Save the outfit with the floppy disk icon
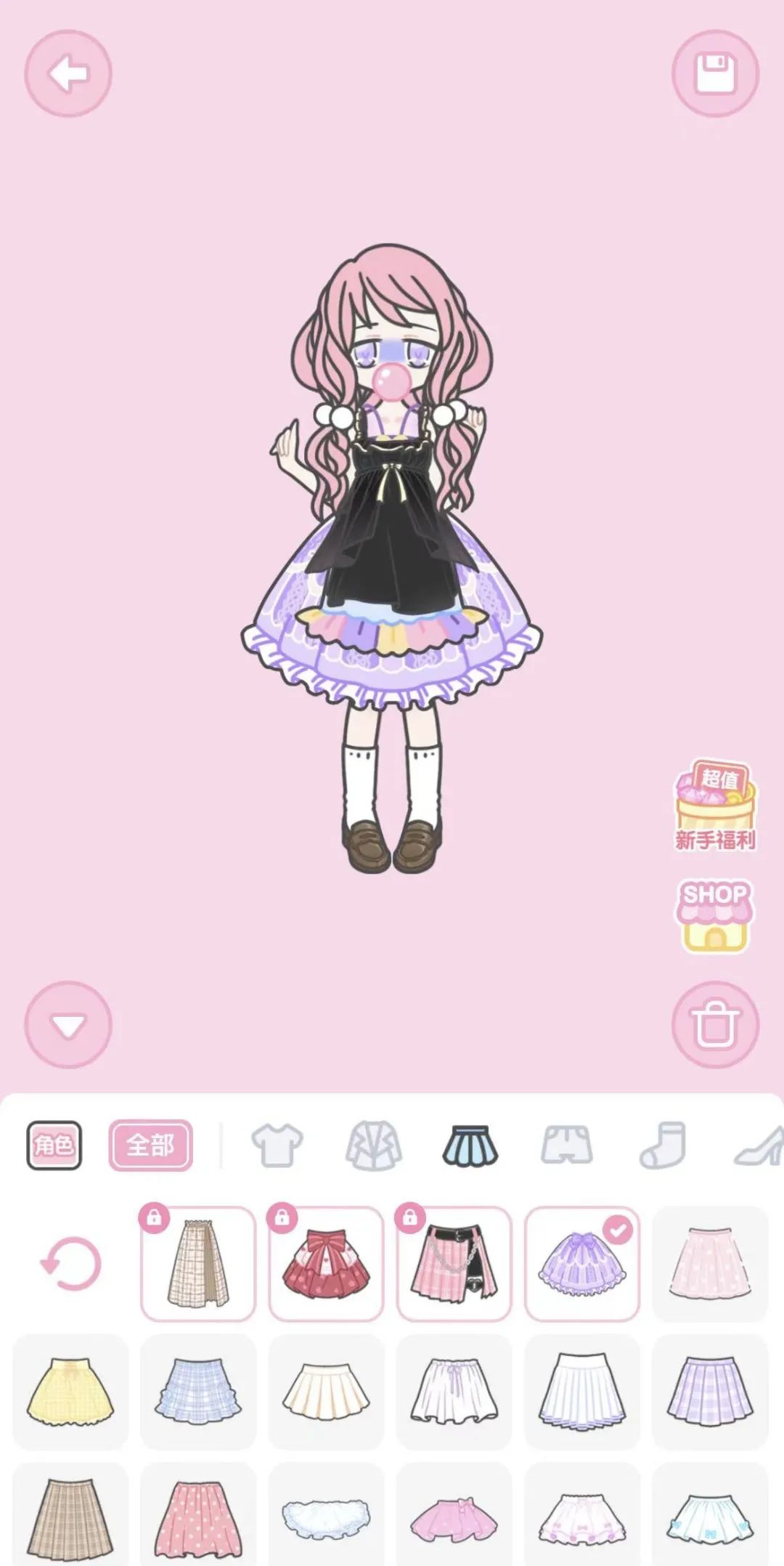The image size is (784, 1566). [715, 73]
